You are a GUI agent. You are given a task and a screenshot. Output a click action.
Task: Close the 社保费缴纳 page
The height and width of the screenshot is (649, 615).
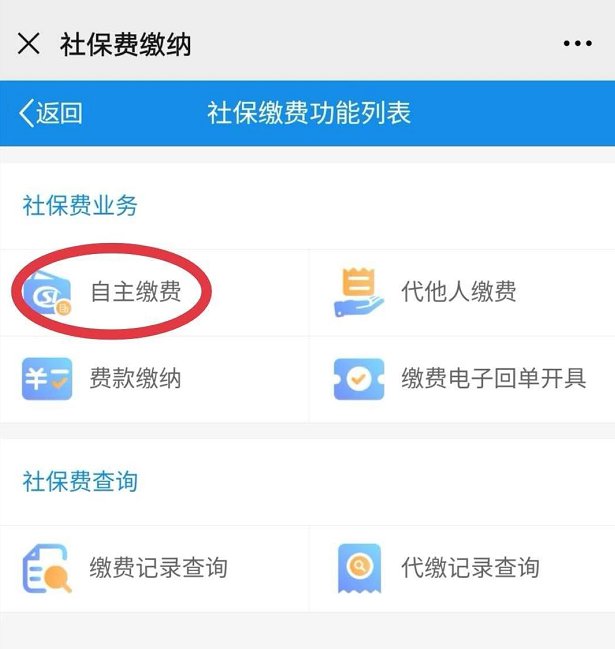point(30,44)
